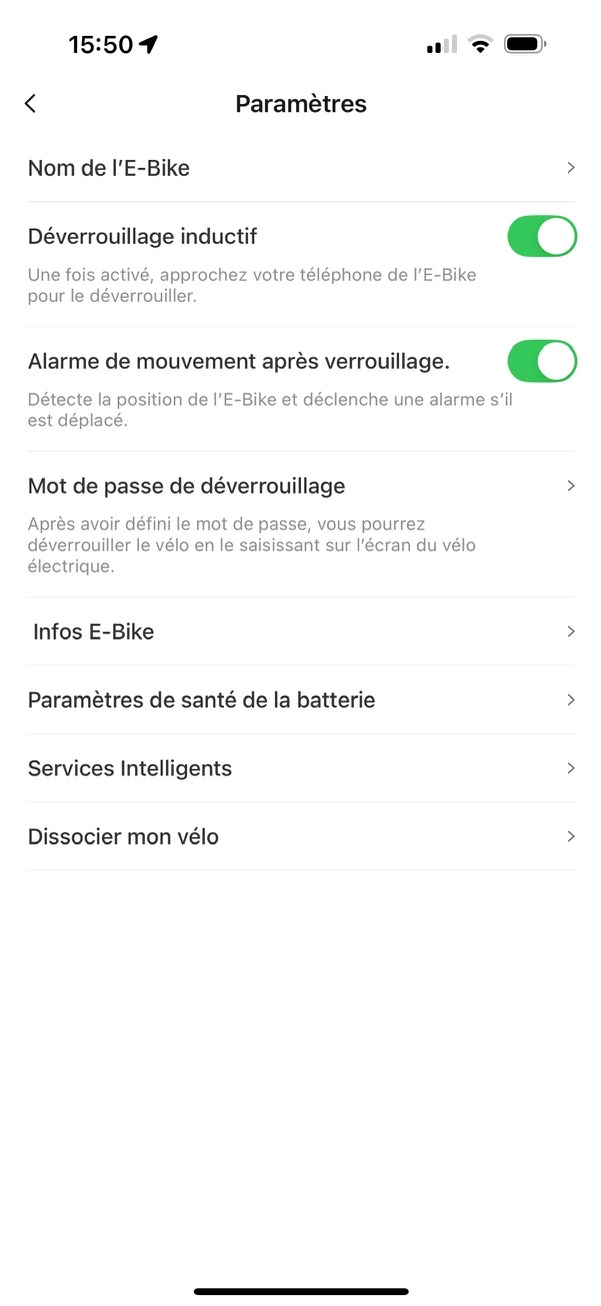Viewport: 601px width, 1306px height.
Task: Turn off Alarme de mouvement après verrouillage
Action: [x=542, y=361]
